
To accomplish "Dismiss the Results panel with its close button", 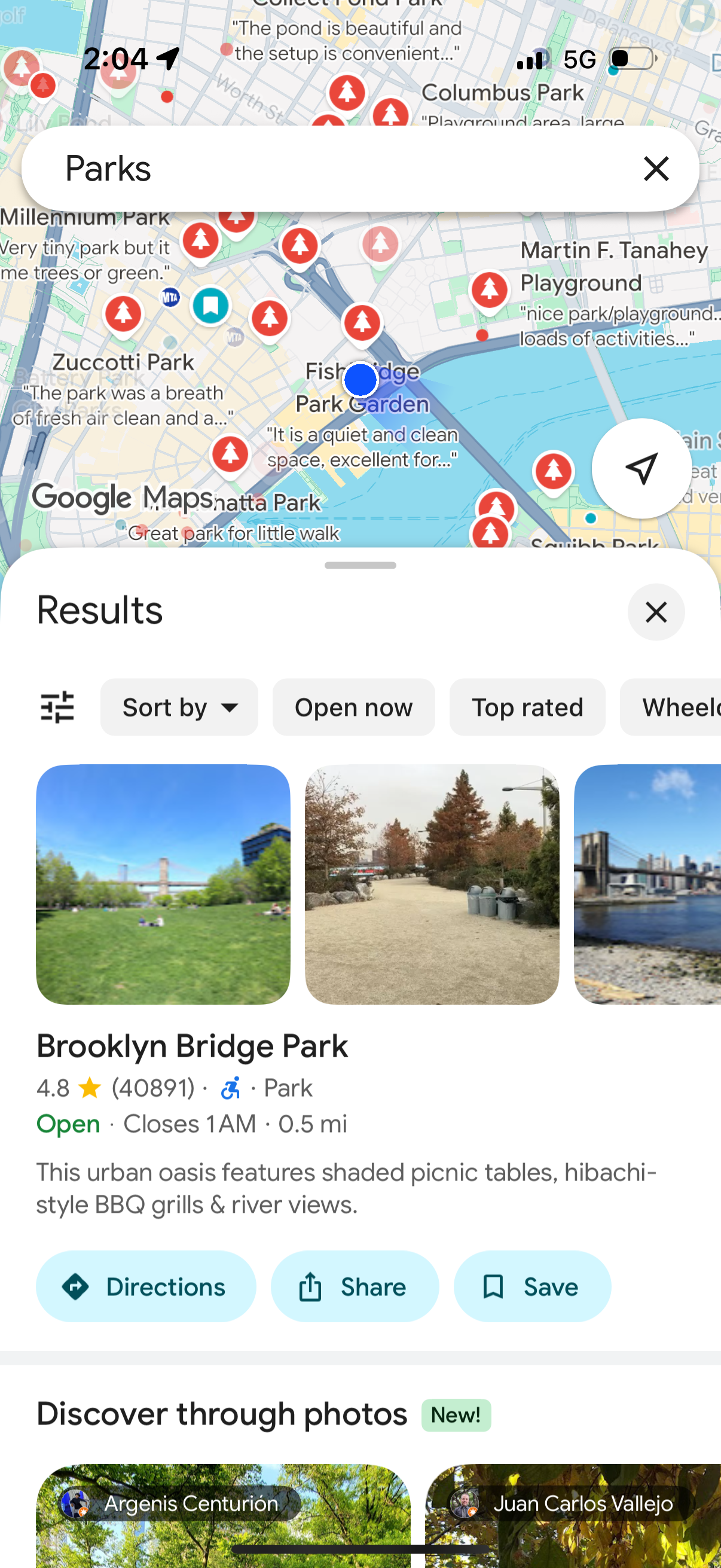I will click(656, 612).
